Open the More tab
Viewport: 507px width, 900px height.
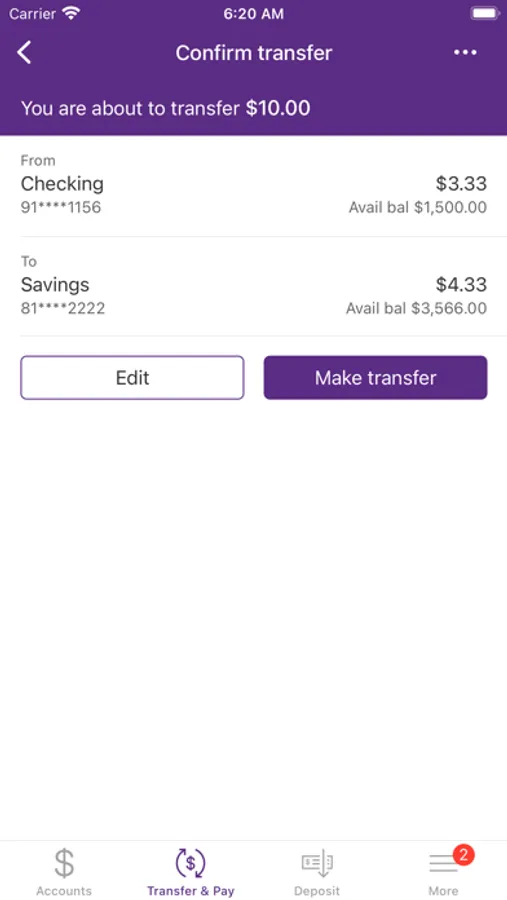(x=443, y=871)
